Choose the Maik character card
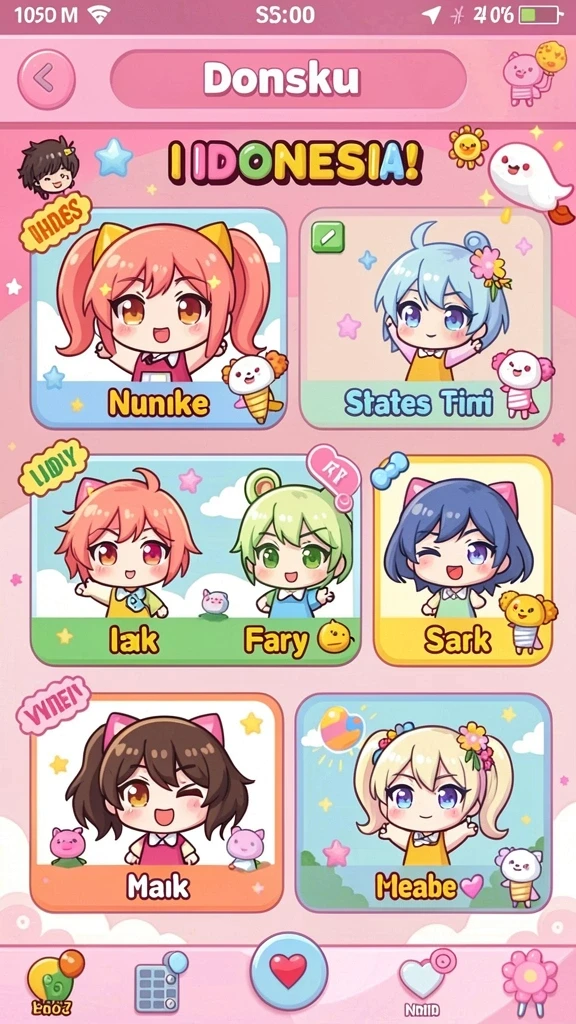 click(x=157, y=803)
